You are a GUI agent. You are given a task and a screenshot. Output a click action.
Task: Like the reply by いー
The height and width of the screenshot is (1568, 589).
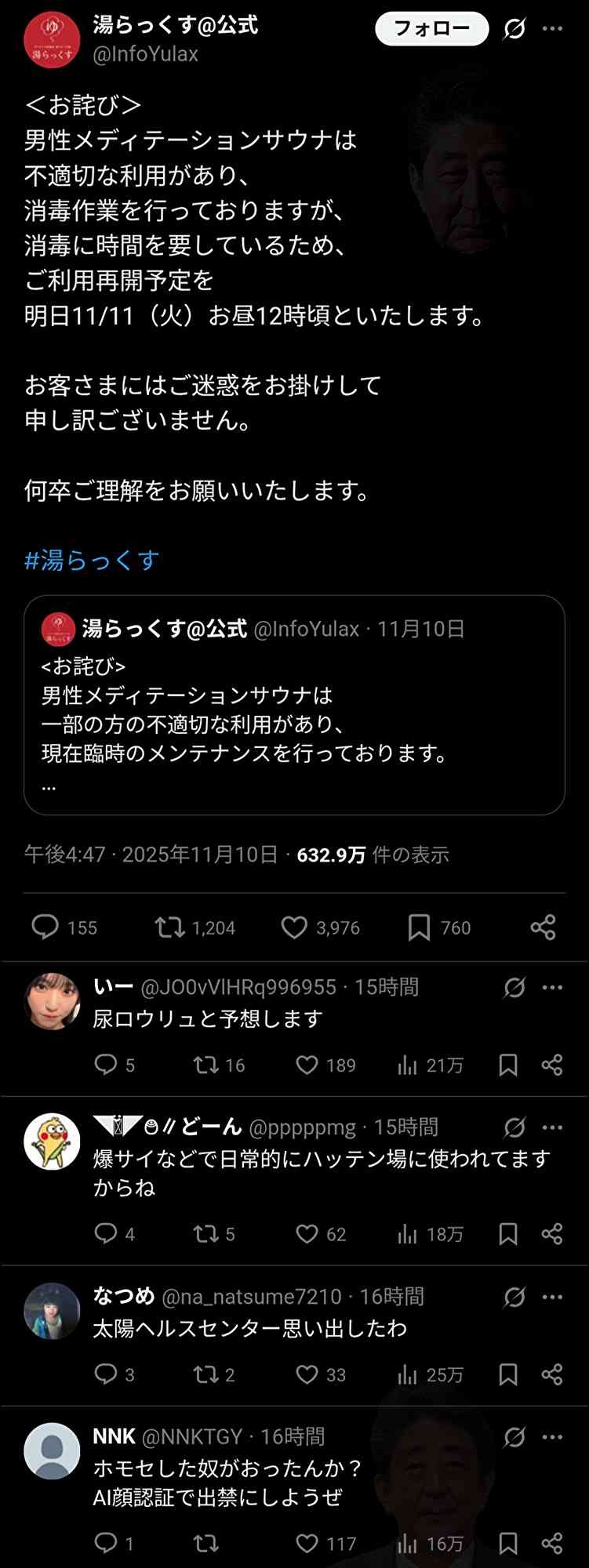point(307,1065)
